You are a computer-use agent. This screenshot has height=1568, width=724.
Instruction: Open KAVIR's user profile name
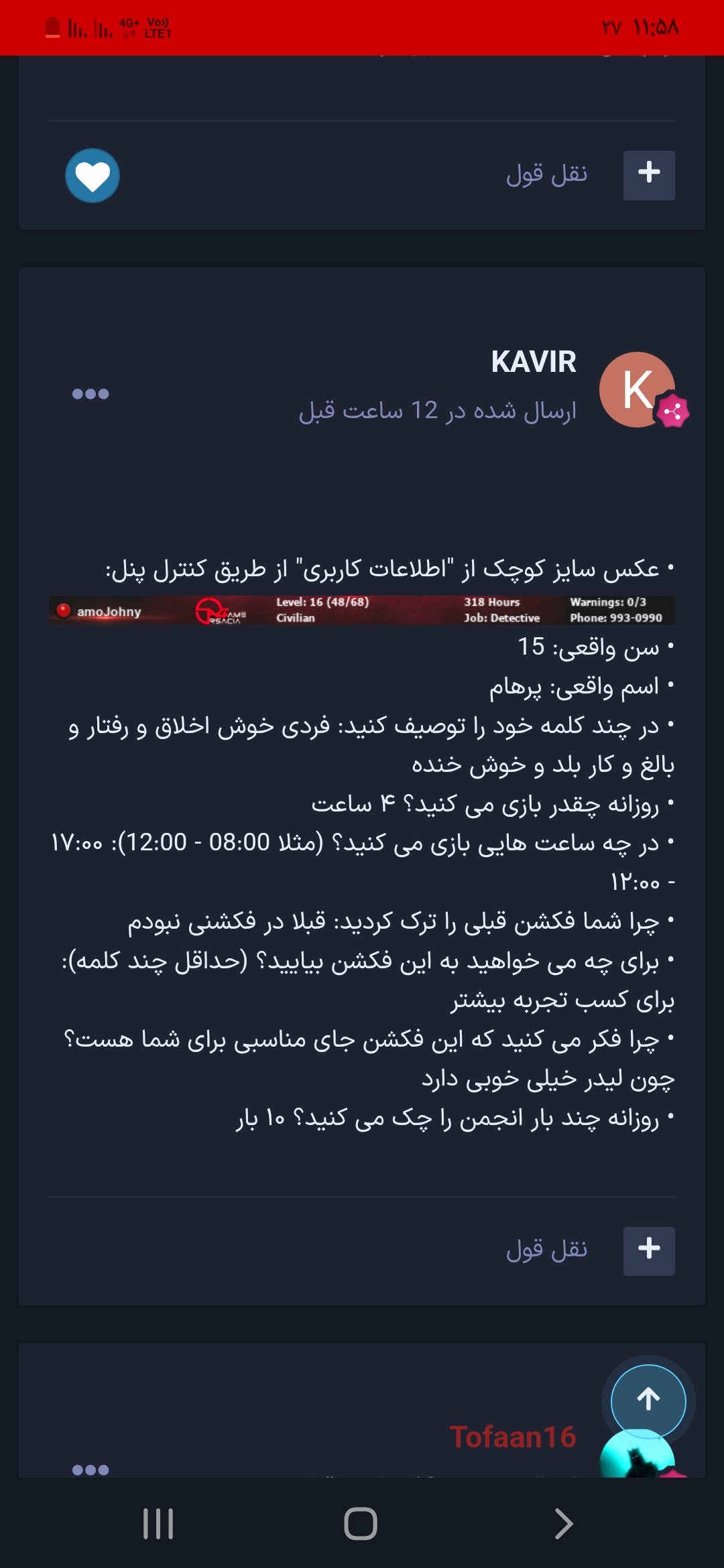[x=533, y=363]
